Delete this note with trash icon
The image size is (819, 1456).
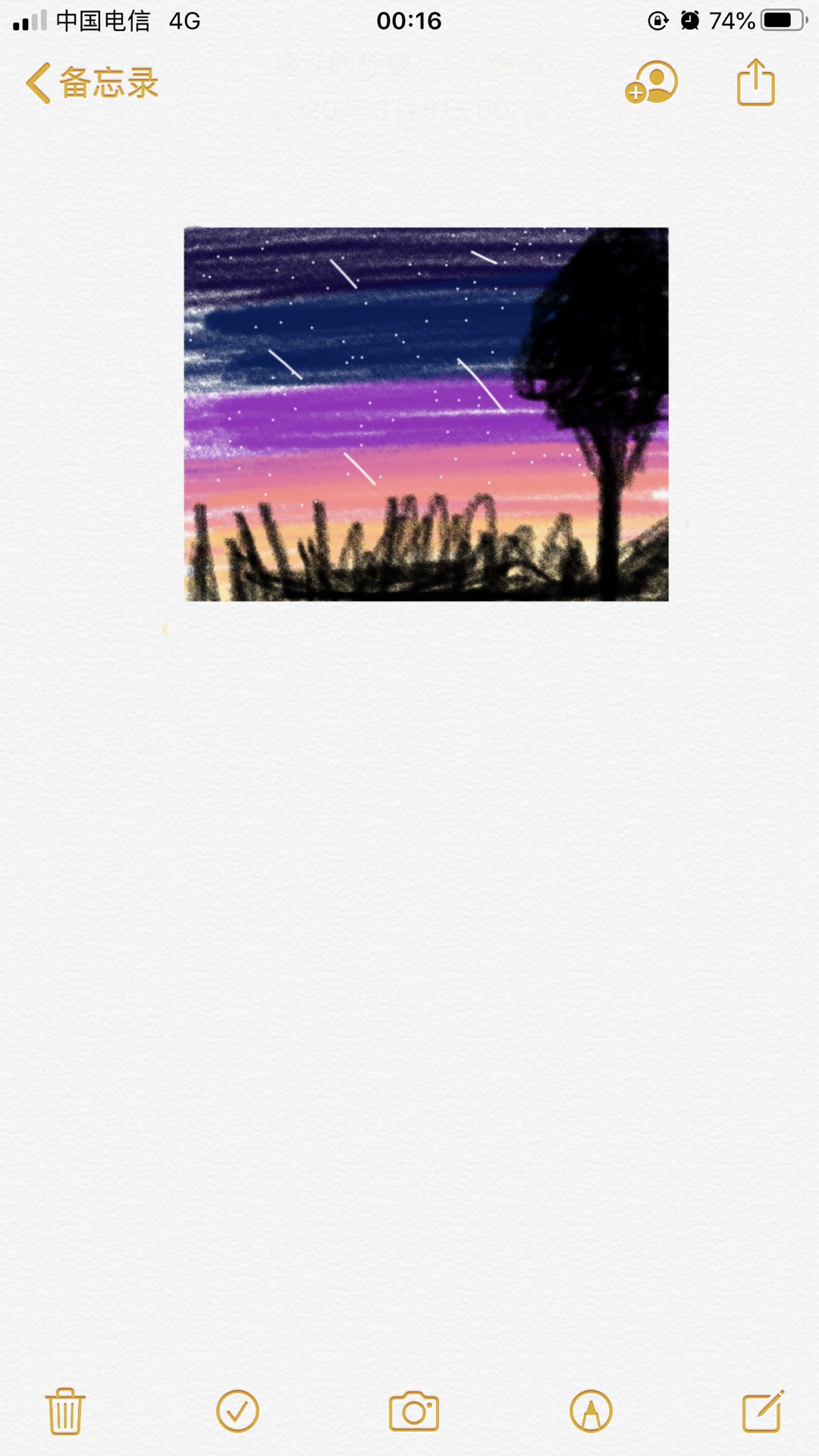[65, 1411]
